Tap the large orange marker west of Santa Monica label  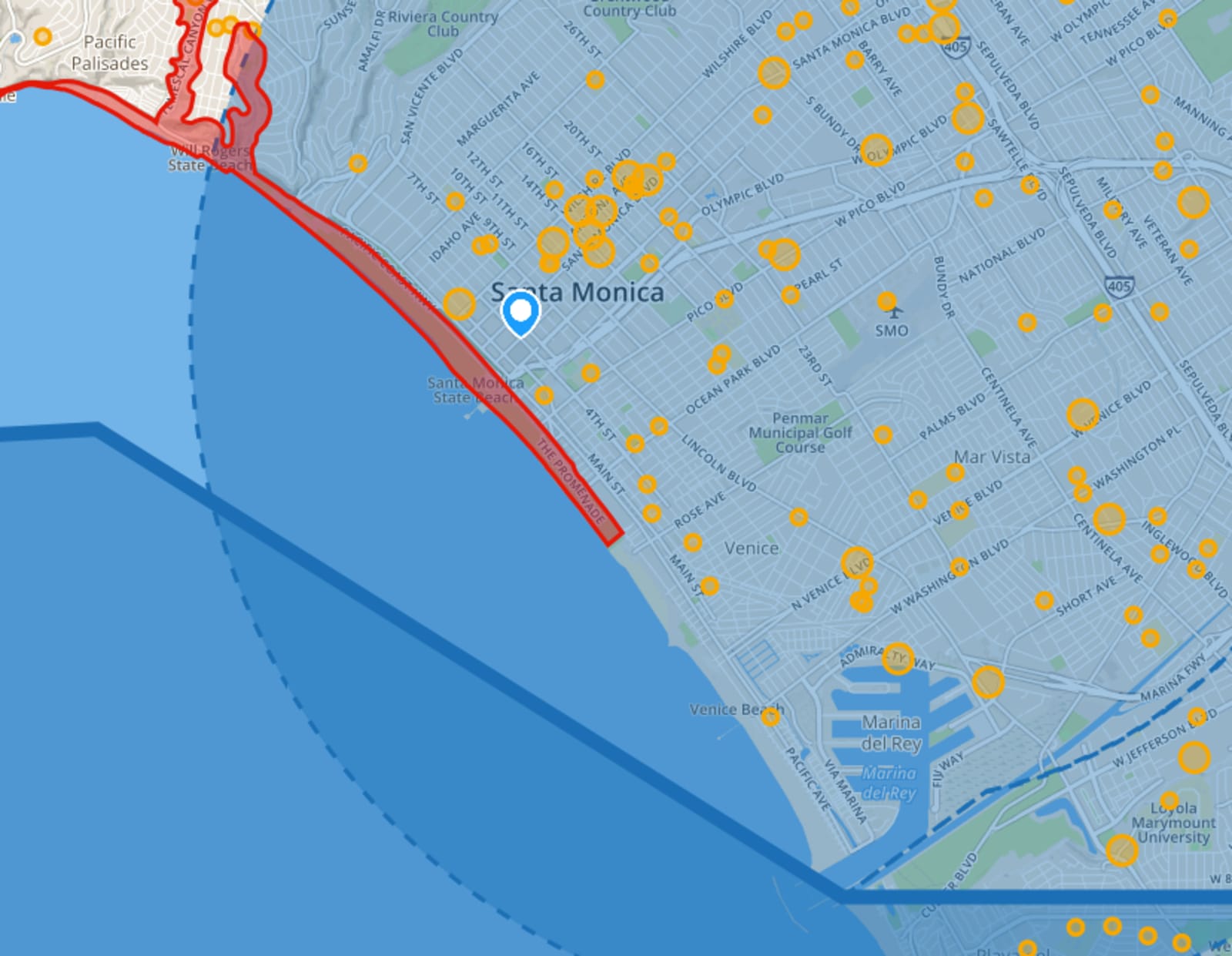coord(459,304)
